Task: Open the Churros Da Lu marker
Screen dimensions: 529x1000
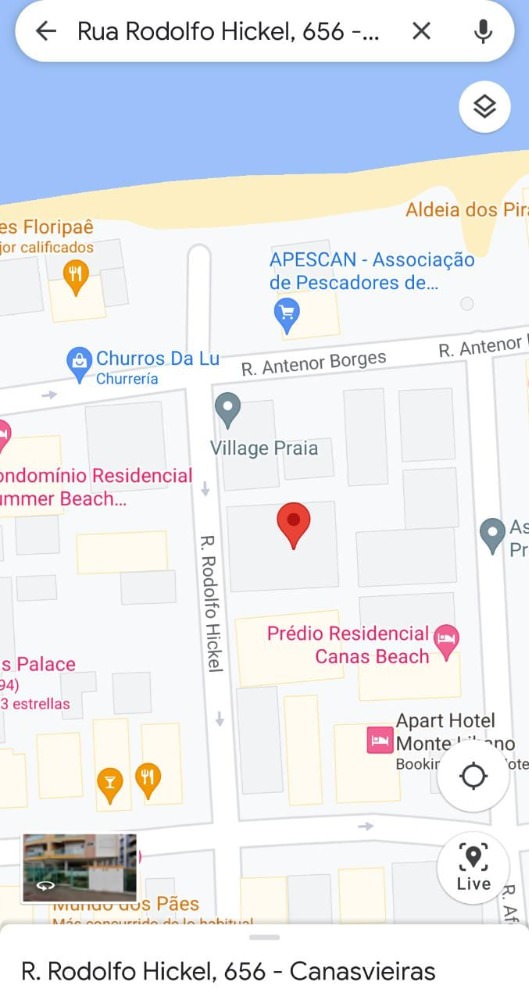Action: point(79,365)
